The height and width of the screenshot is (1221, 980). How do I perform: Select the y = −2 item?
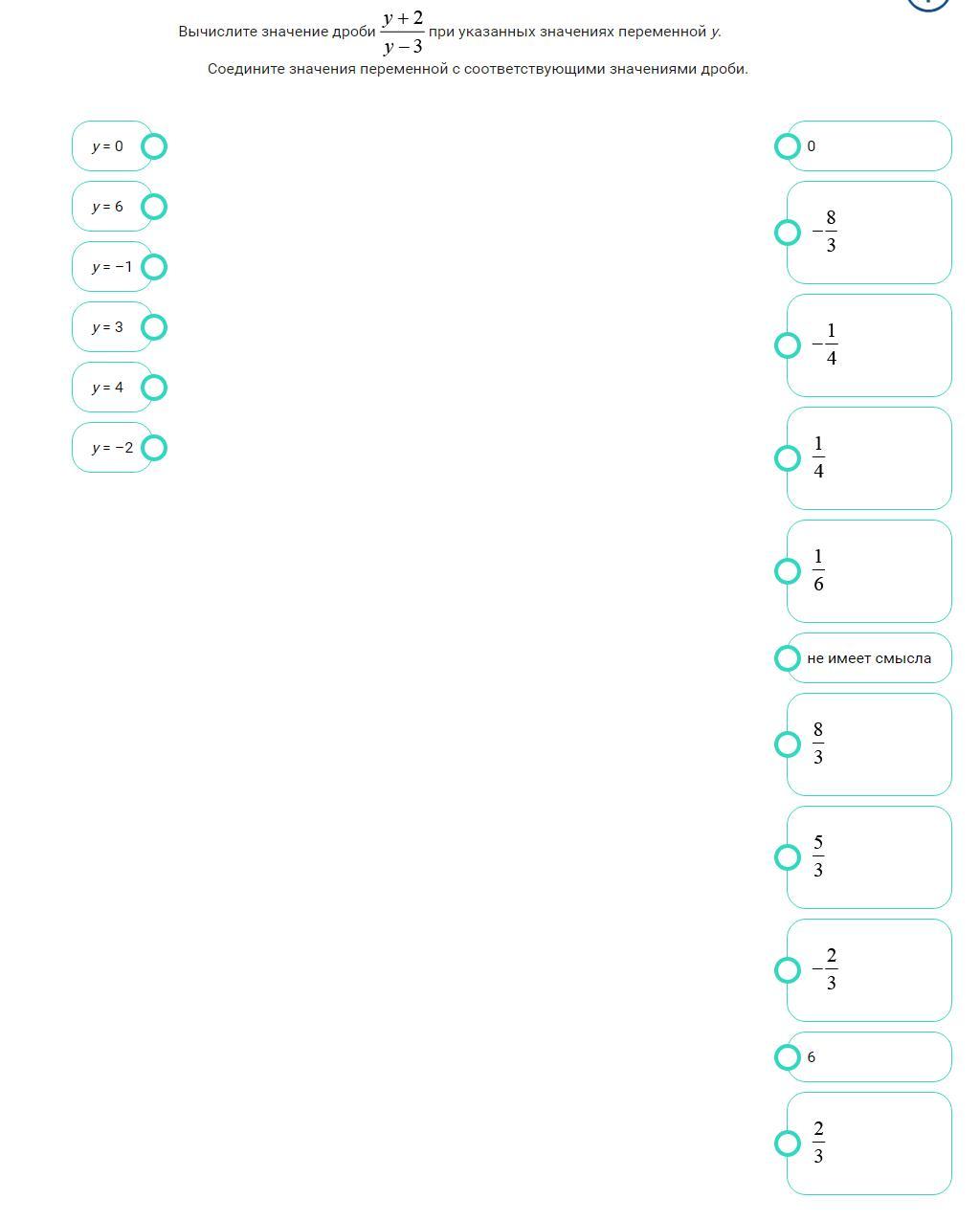(113, 448)
